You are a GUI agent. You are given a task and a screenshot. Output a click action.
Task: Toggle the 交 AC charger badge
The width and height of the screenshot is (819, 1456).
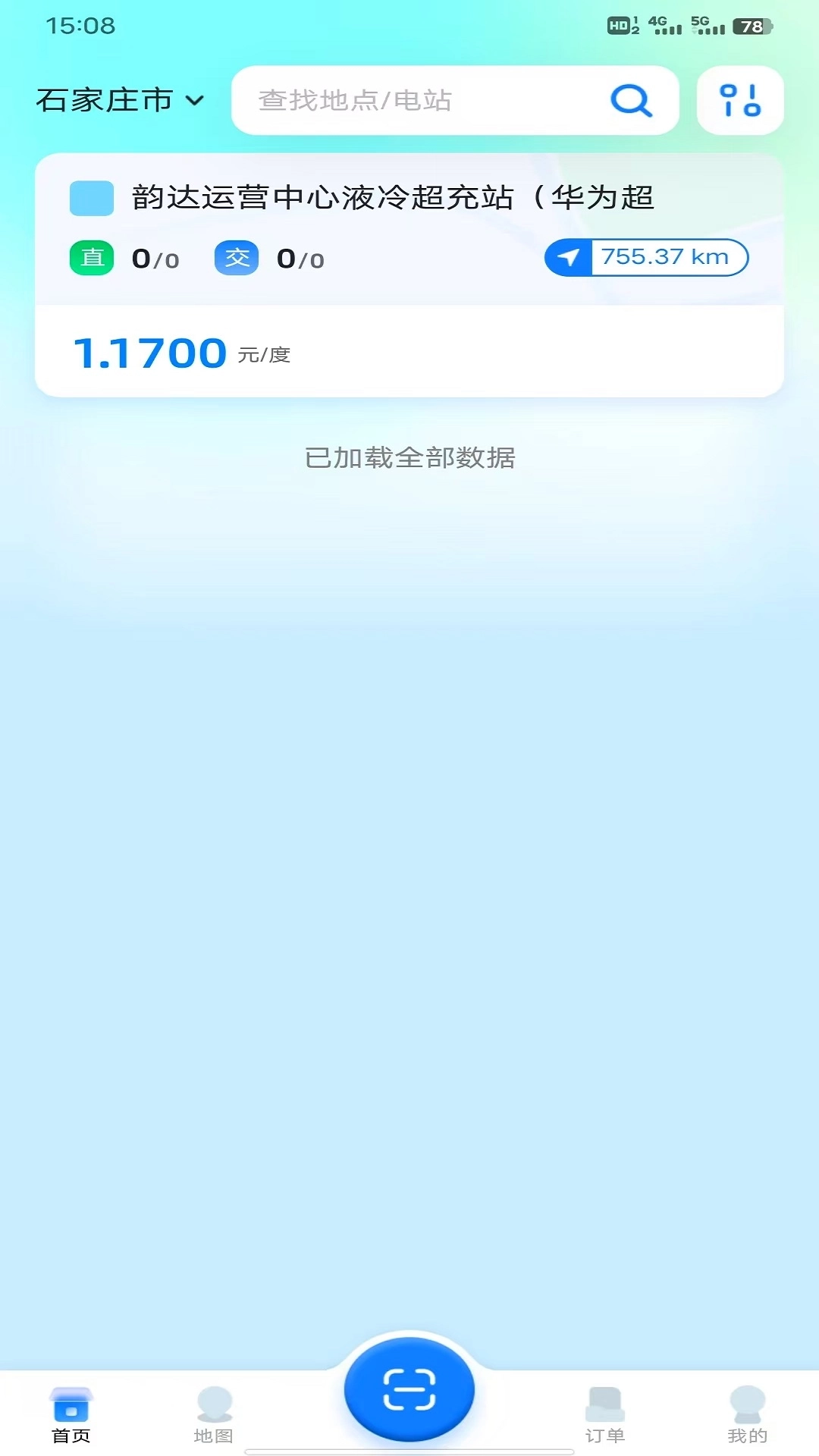(x=236, y=257)
